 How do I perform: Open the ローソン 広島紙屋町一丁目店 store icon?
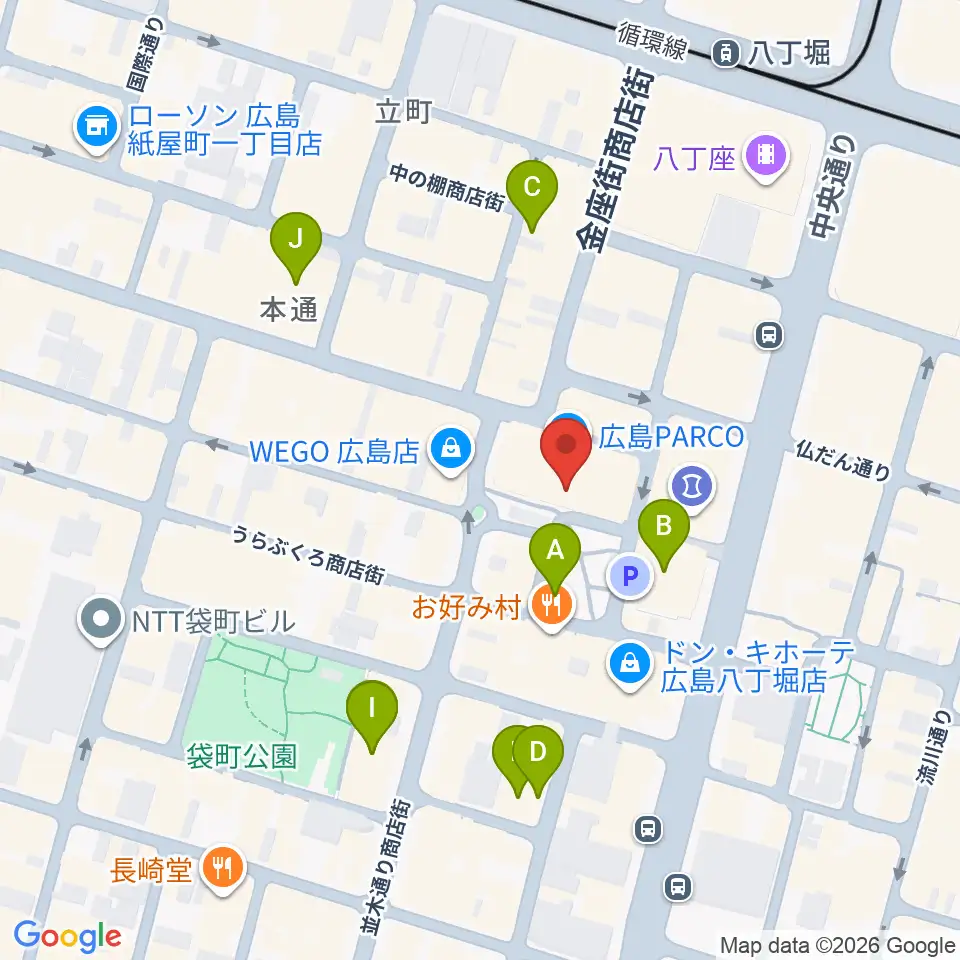pyautogui.click(x=97, y=129)
